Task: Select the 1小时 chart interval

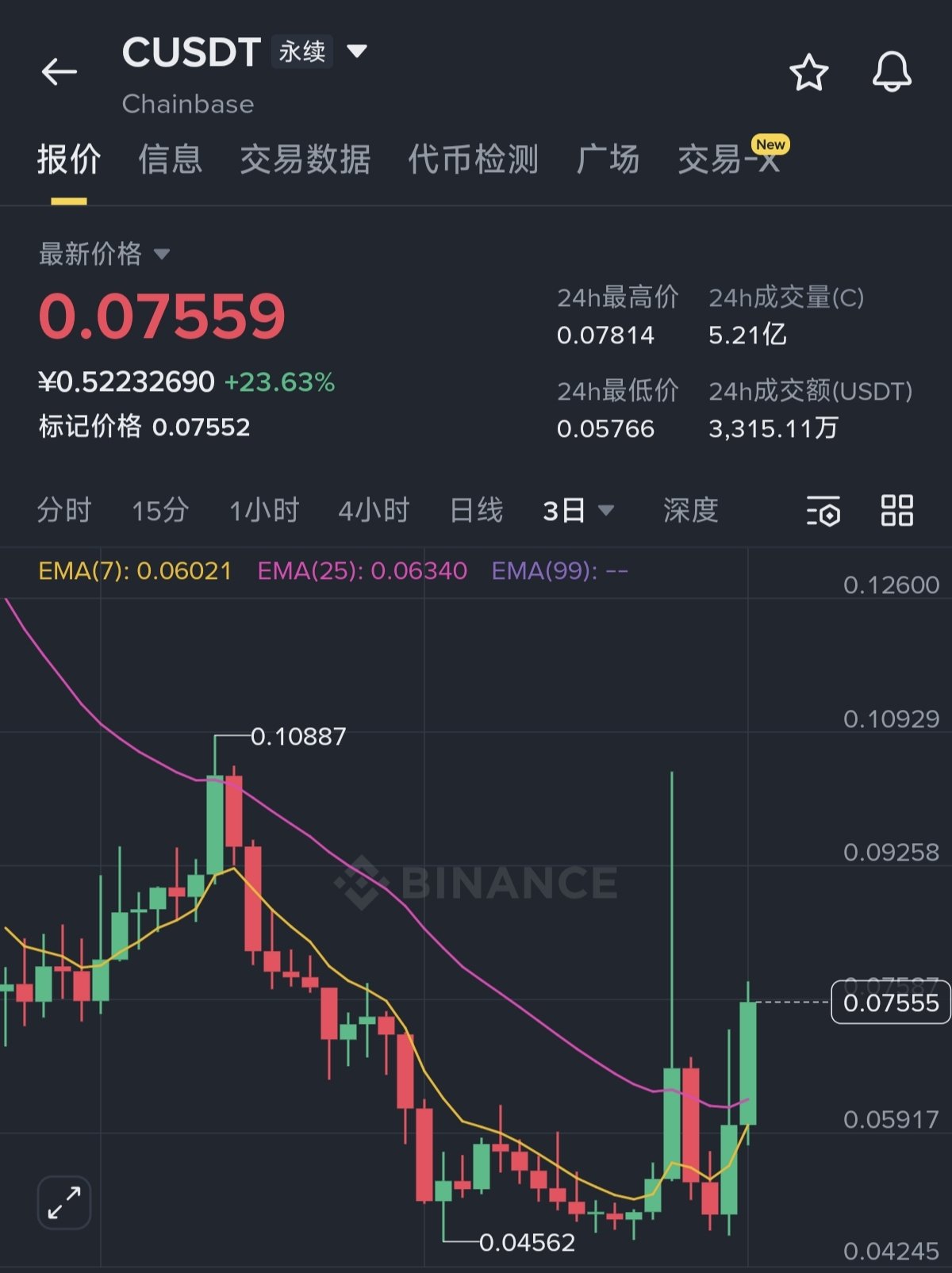Action: (263, 510)
